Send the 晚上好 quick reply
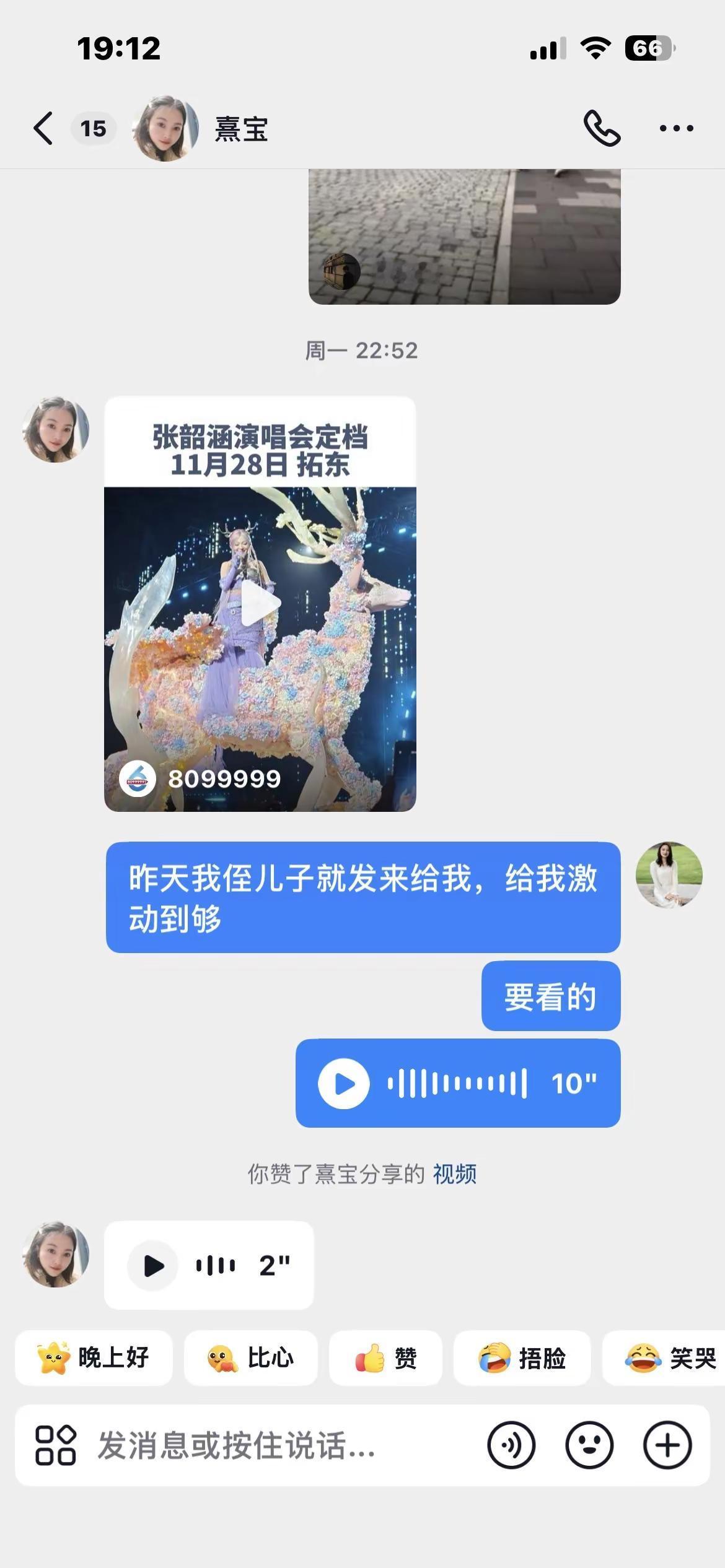725x1568 pixels. pyautogui.click(x=94, y=1358)
